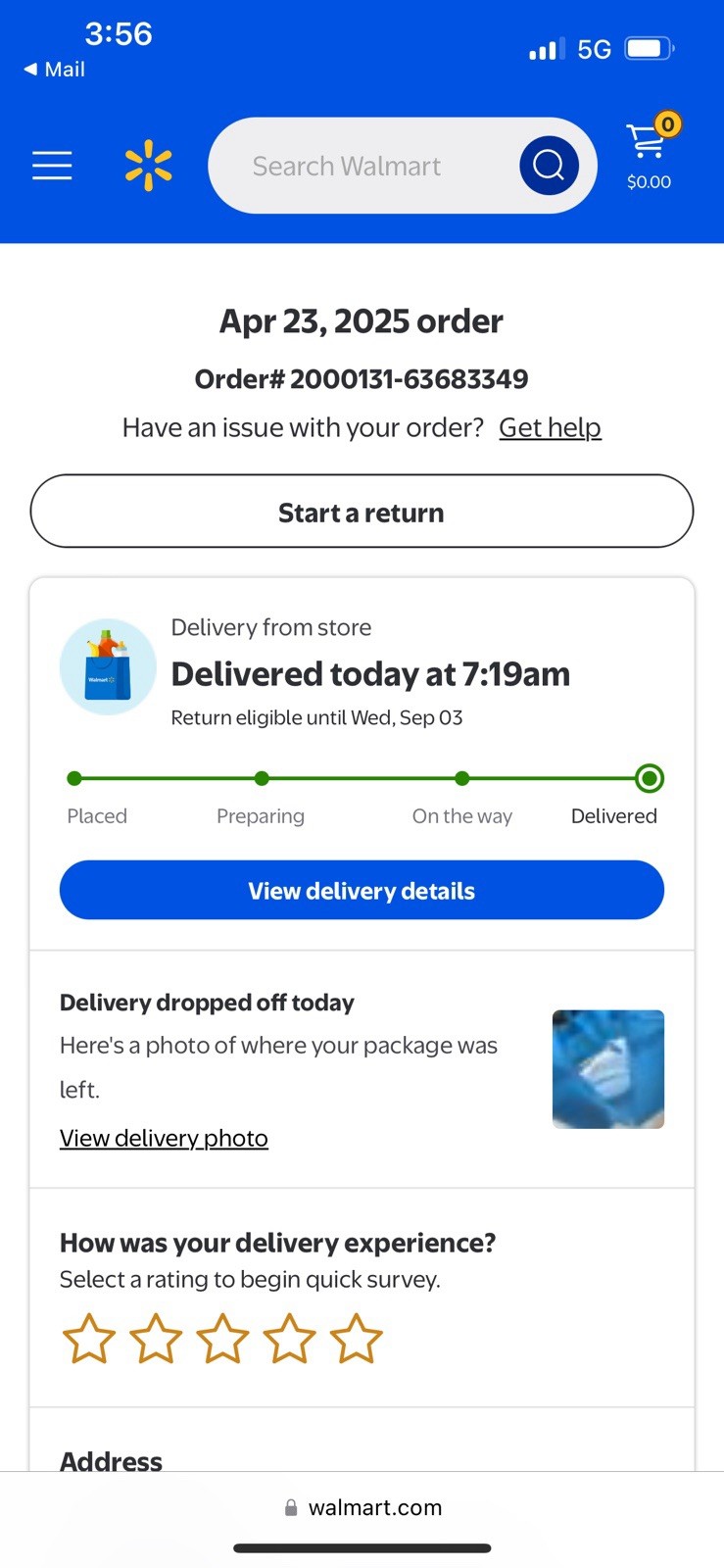Open the View delivery photo link
Screen dimensions: 724x1568
(164, 1138)
